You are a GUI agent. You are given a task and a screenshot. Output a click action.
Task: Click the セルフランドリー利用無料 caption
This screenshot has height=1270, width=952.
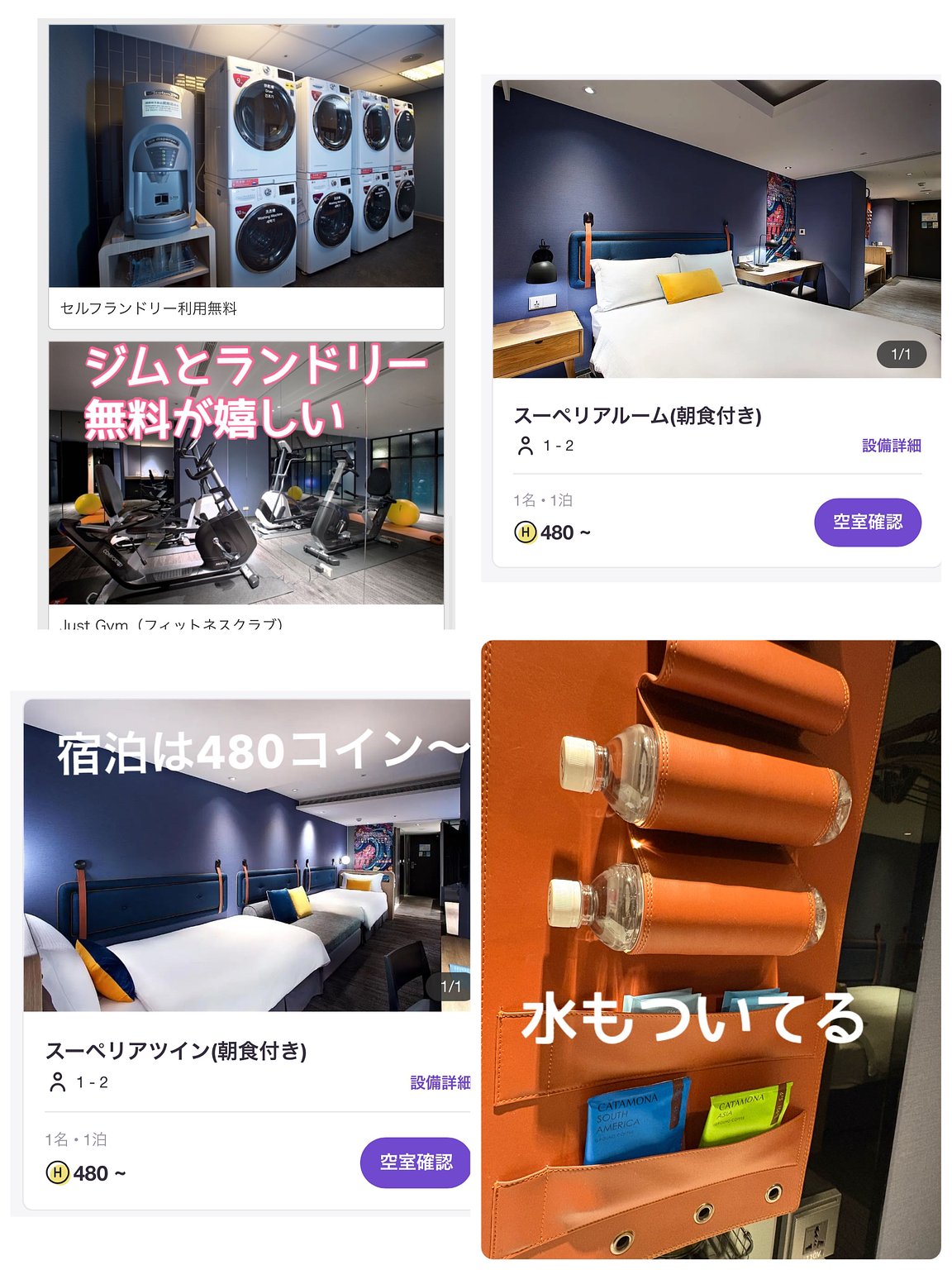(149, 308)
